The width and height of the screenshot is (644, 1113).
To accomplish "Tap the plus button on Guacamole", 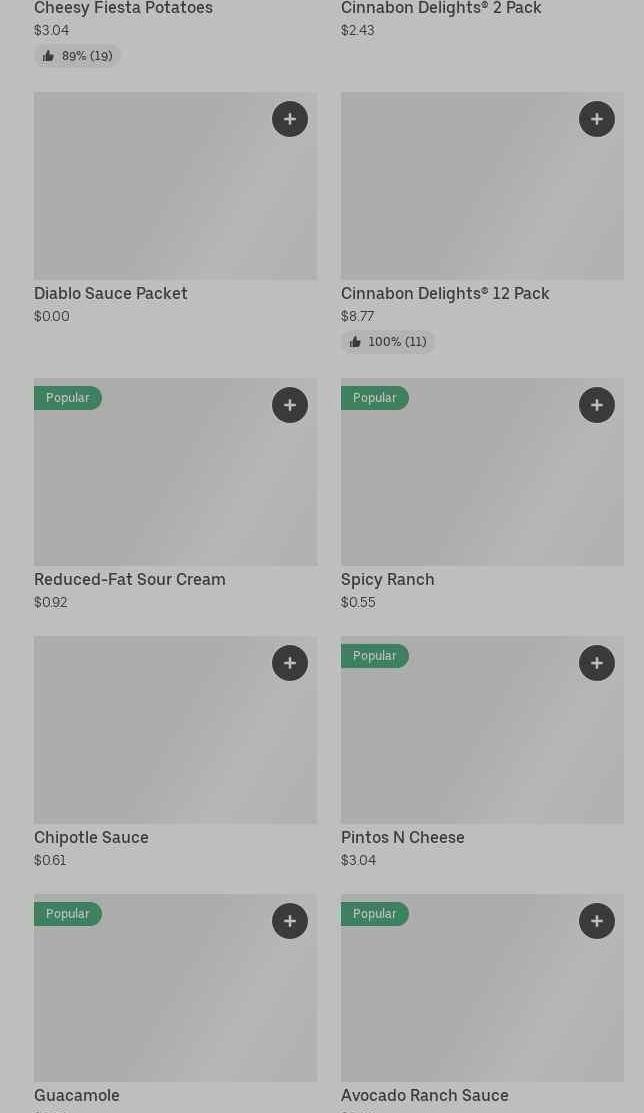I will click(290, 921).
